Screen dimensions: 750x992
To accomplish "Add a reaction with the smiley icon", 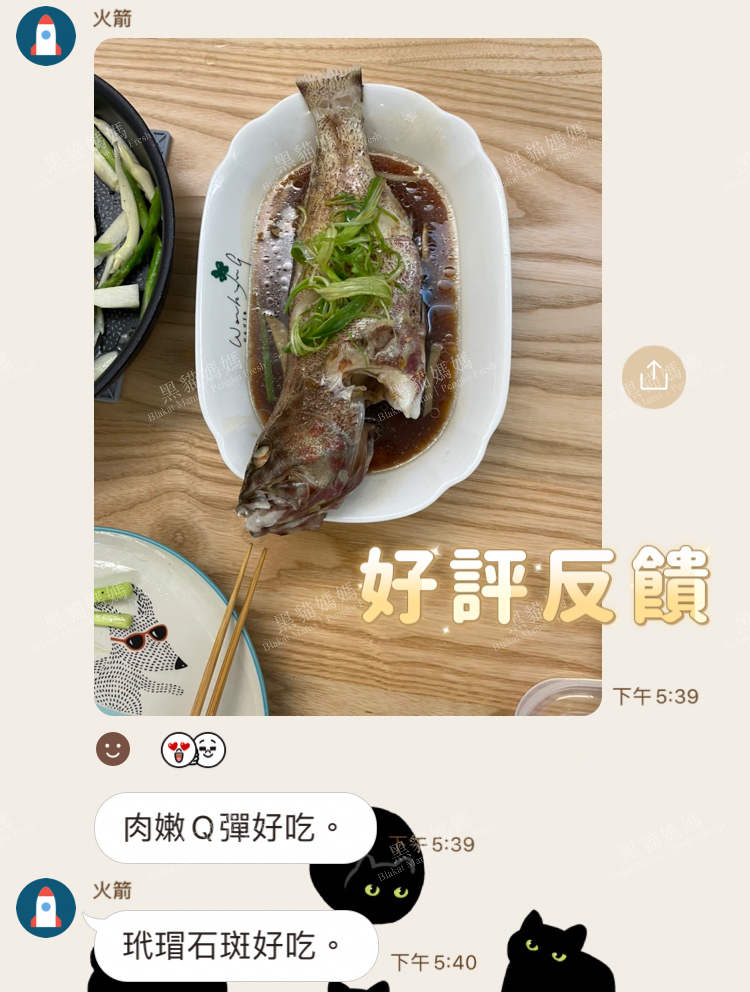I will [x=113, y=749].
